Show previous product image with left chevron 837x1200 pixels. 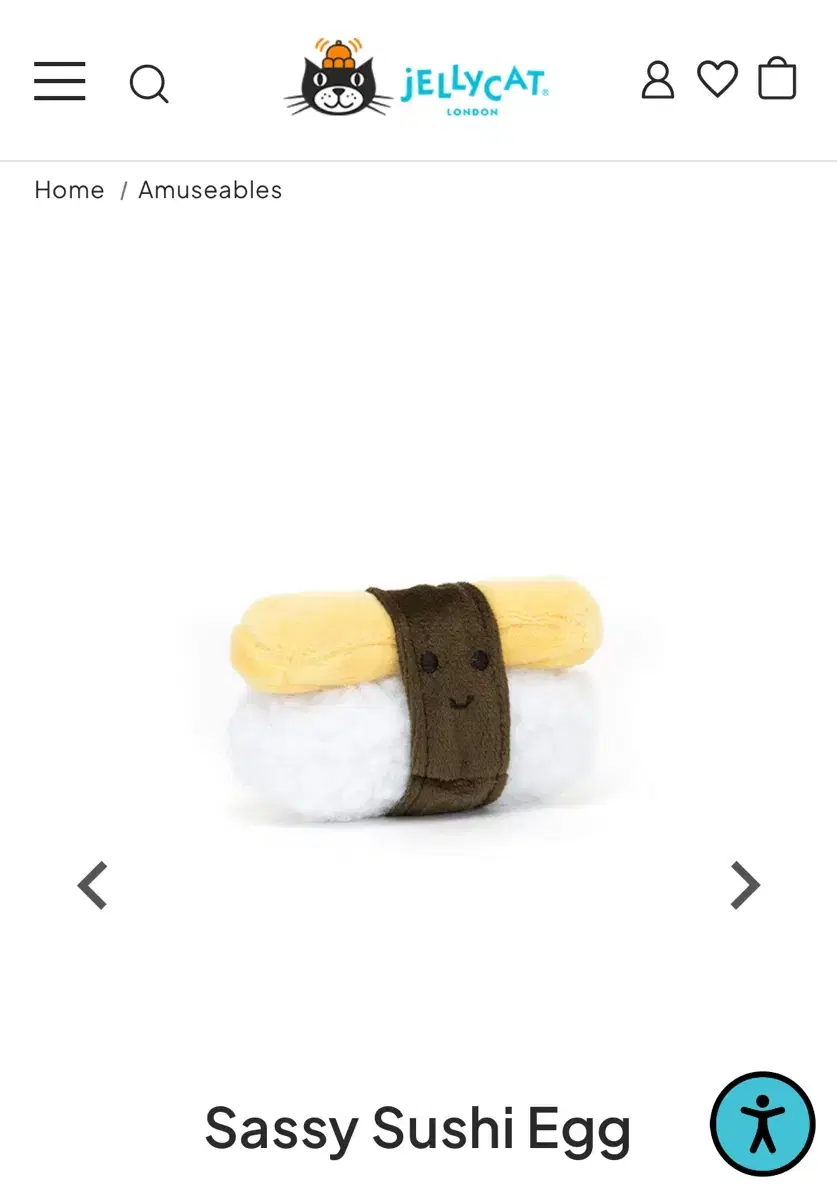tap(91, 885)
